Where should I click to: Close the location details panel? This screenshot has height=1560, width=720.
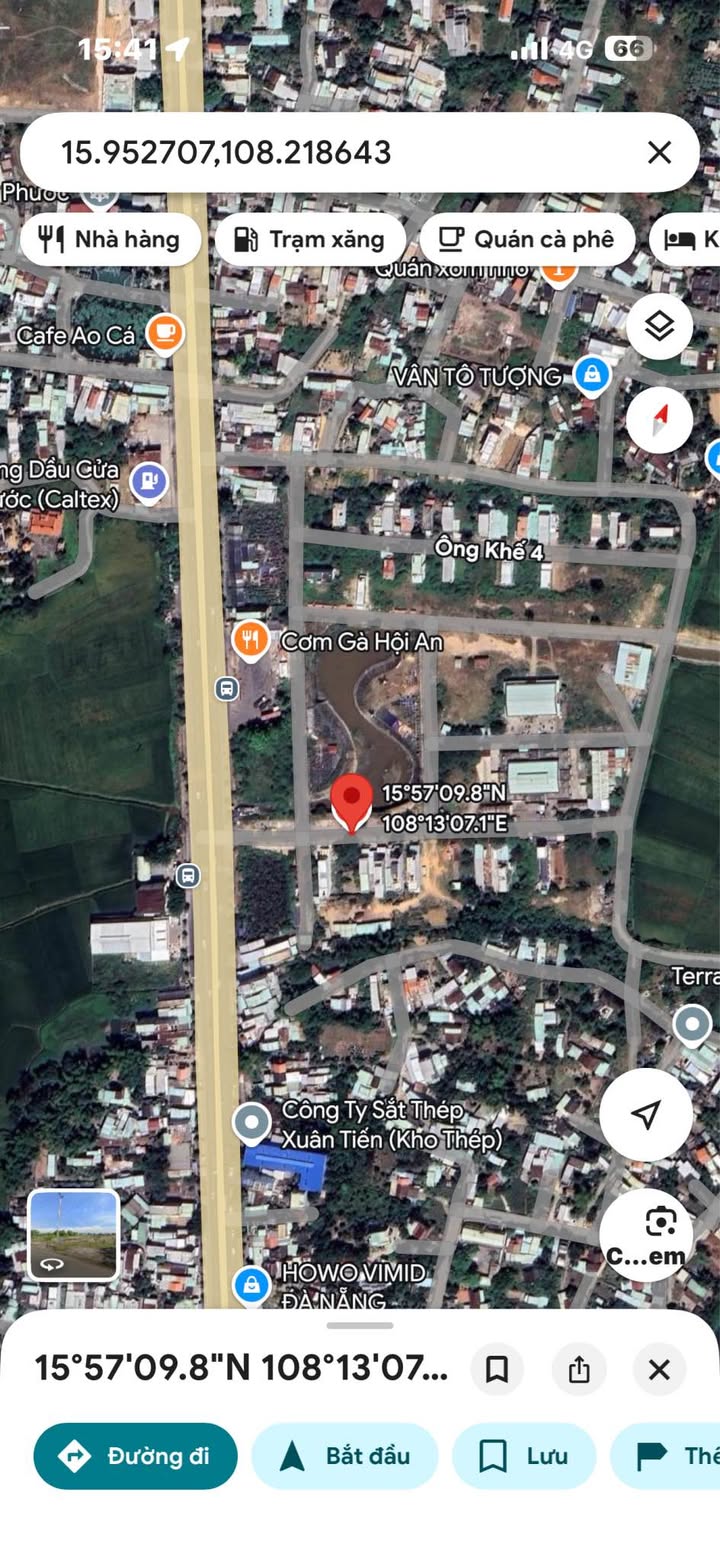click(x=659, y=1369)
